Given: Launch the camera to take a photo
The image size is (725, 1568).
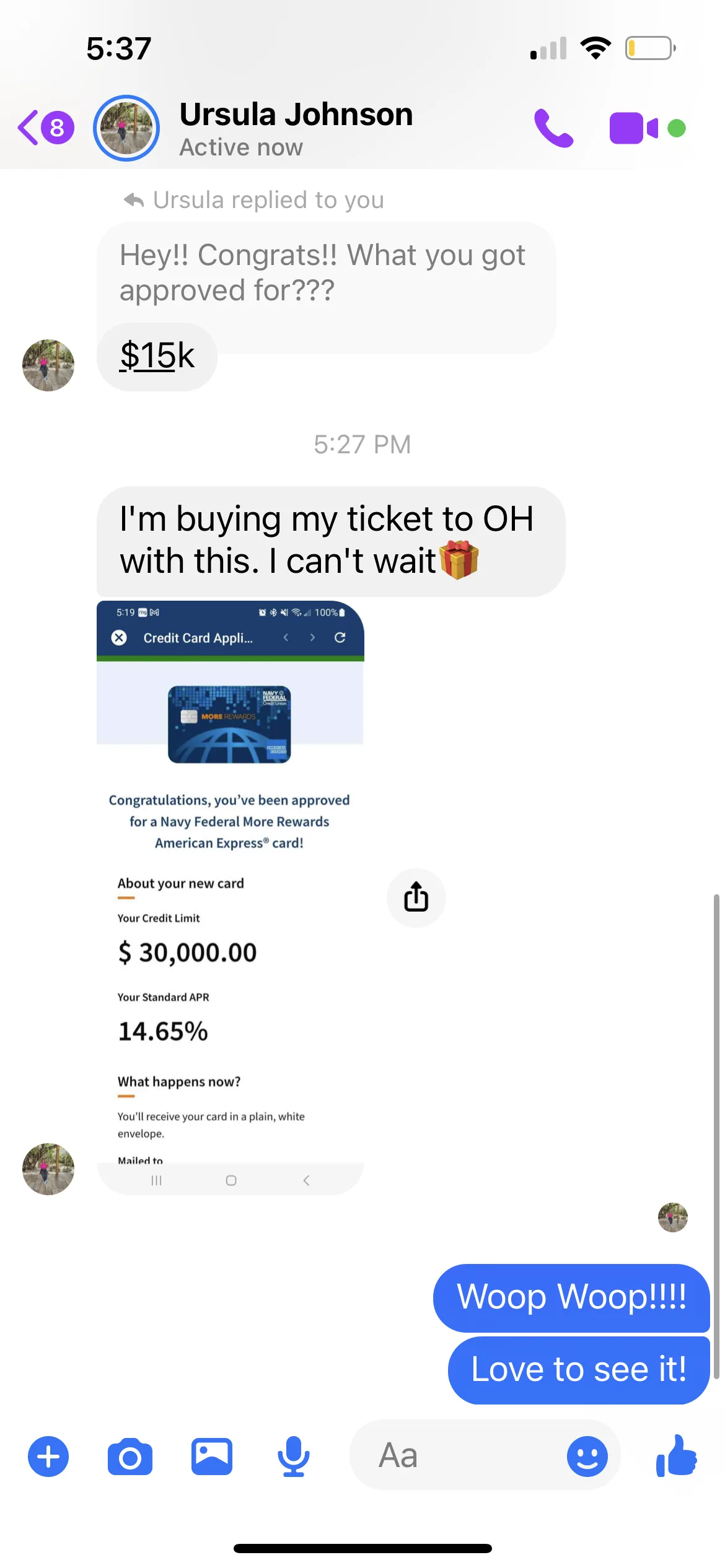Looking at the screenshot, I should pos(130,1456).
